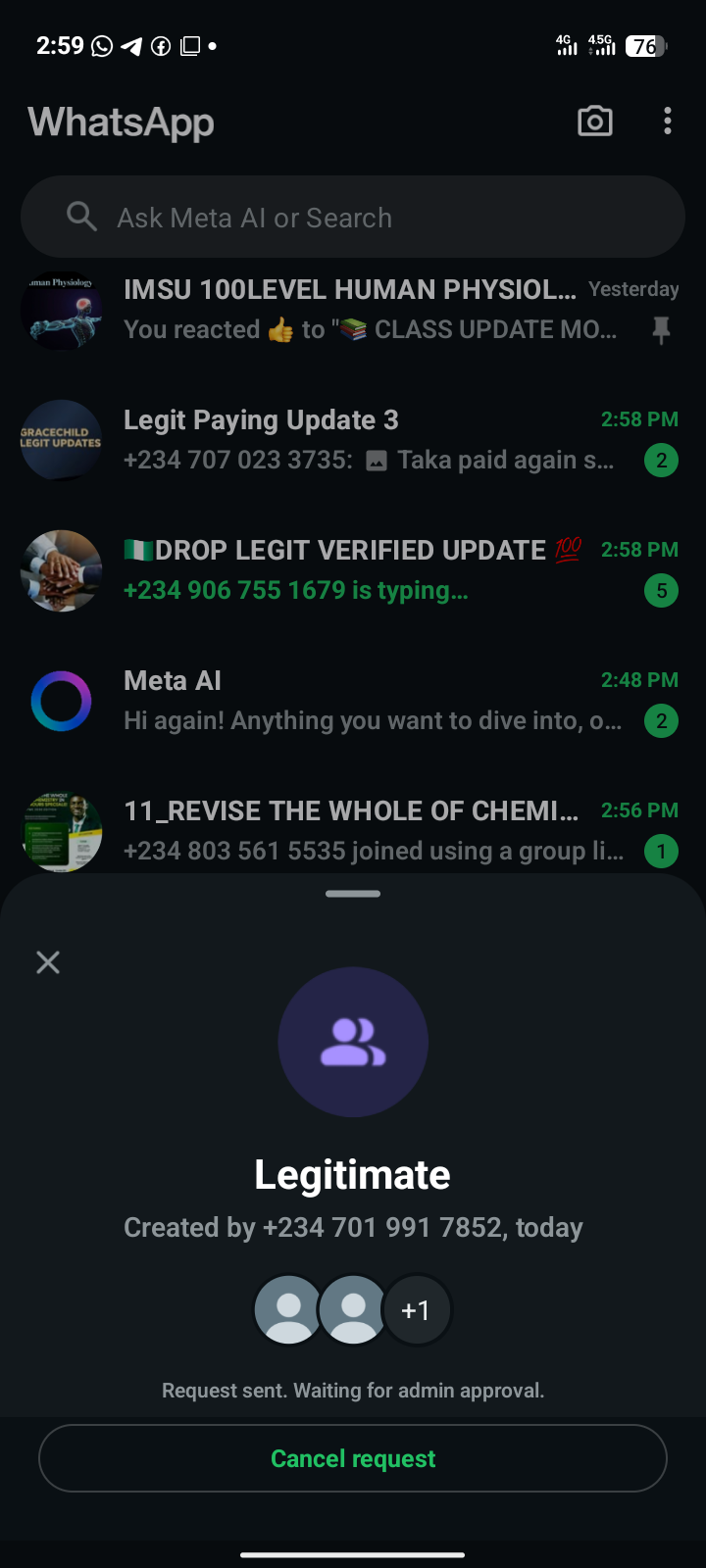Open the camera from the top bar
Viewport: 706px width, 1568px height.
(595, 122)
